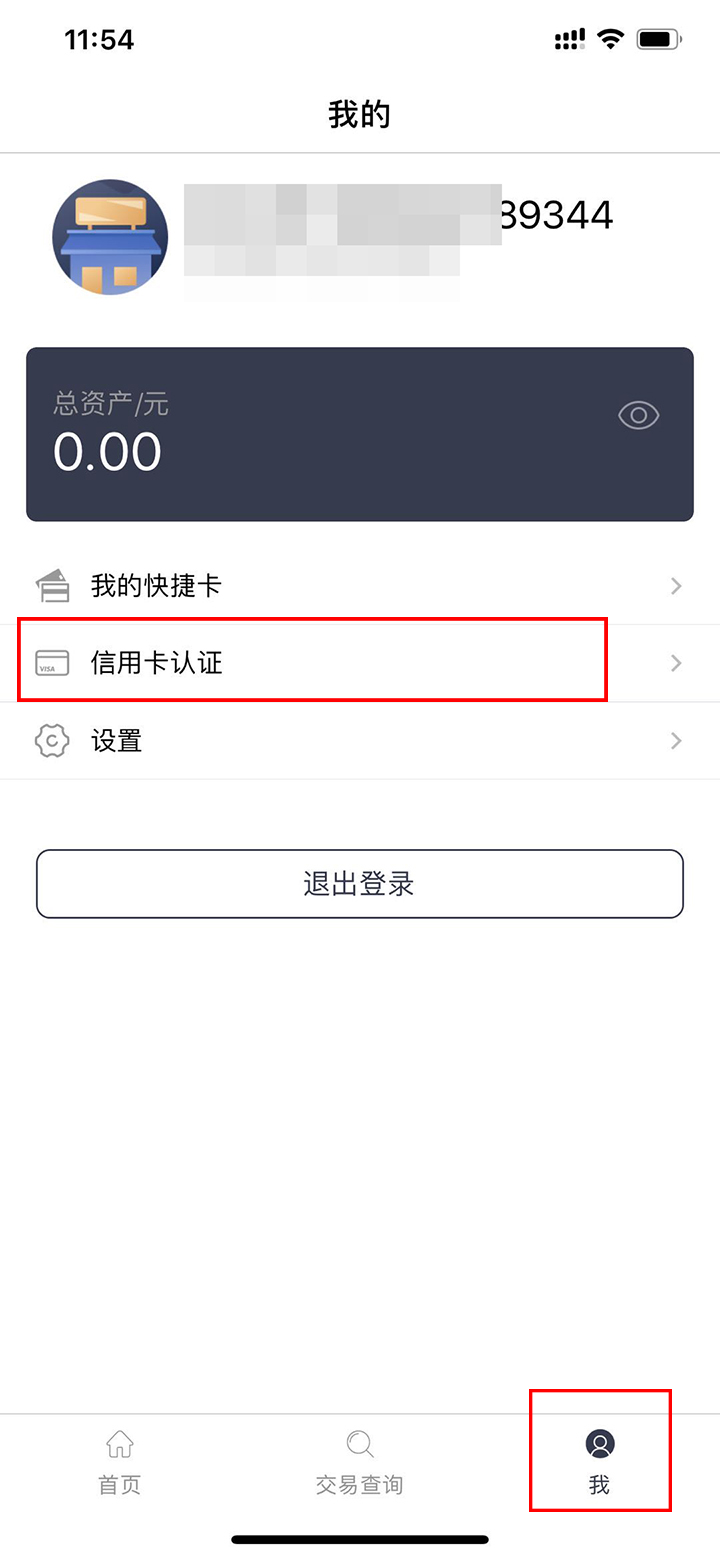The width and height of the screenshot is (720, 1558).
Task: Tap the 交易查询 magnifier icon
Action: [359, 1443]
